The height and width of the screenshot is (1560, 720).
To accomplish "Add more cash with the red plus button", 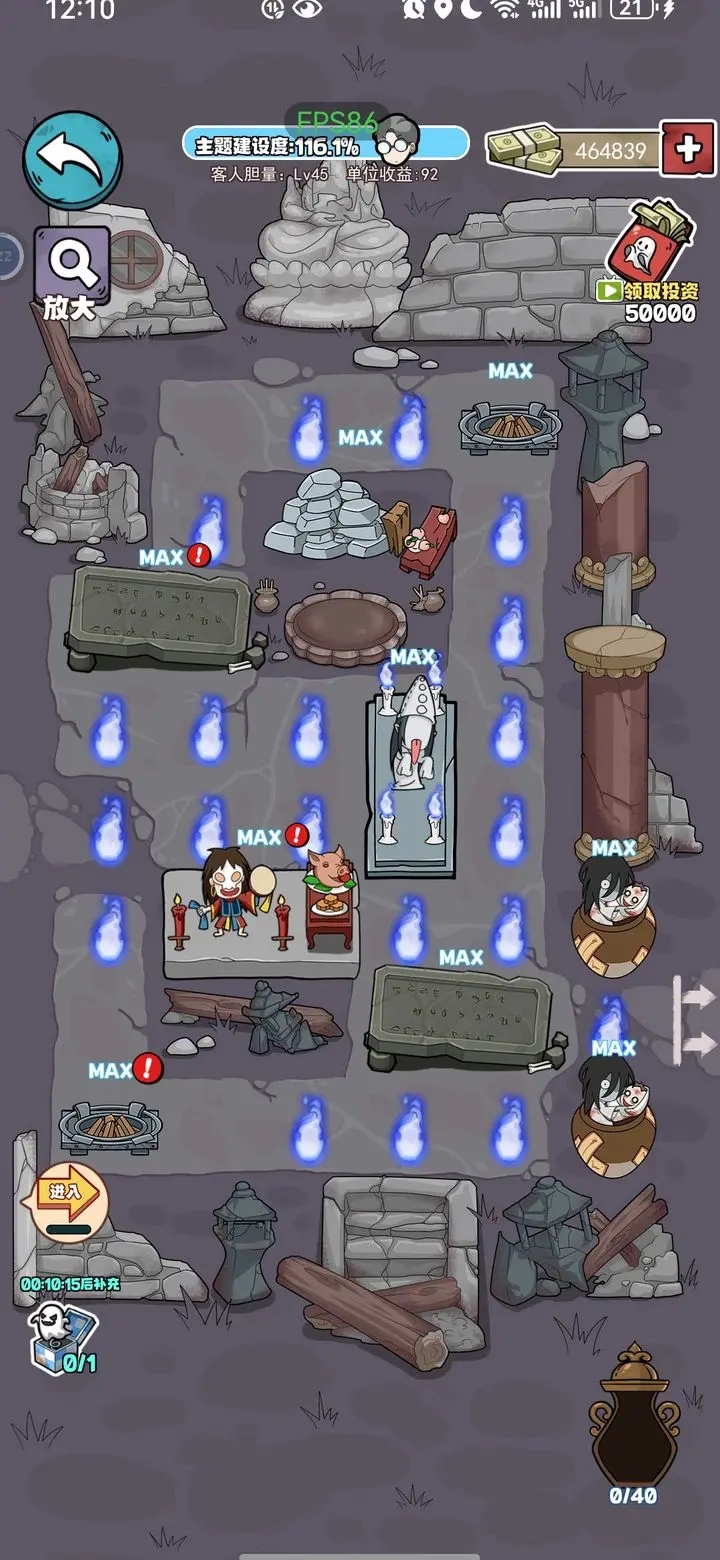I will click(x=688, y=150).
